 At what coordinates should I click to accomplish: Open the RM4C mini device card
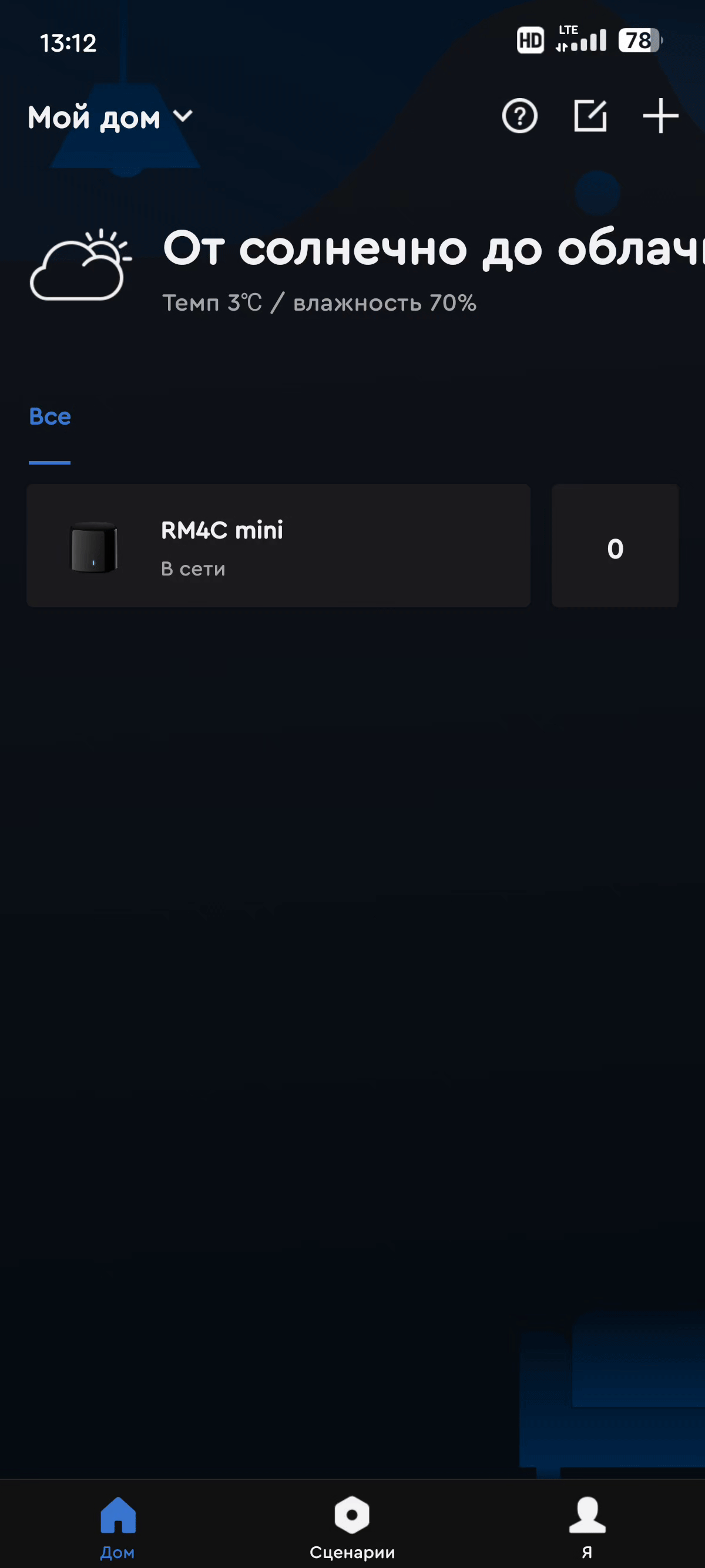(278, 546)
